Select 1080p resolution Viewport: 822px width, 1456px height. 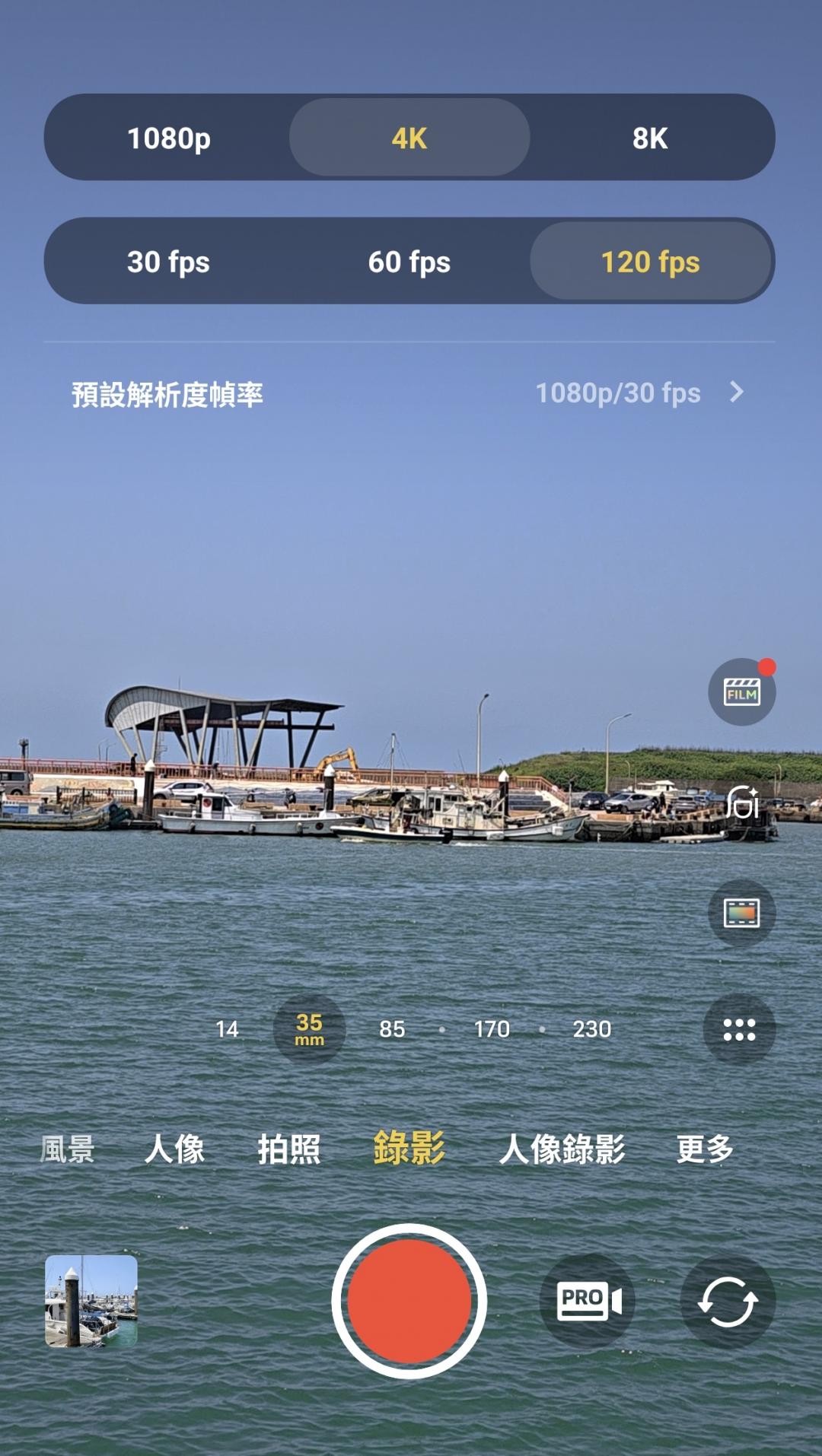coord(170,138)
